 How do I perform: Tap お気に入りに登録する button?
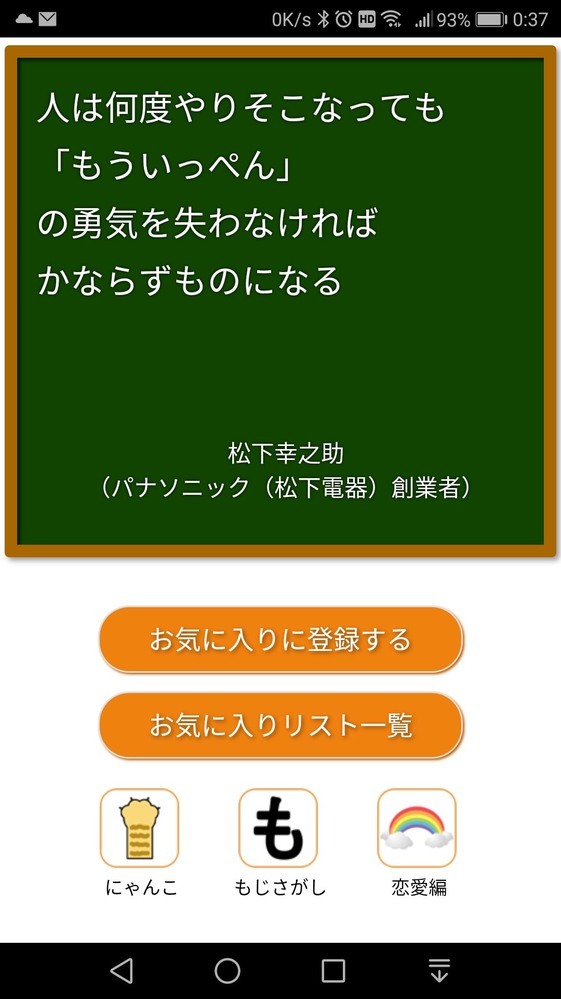281,639
